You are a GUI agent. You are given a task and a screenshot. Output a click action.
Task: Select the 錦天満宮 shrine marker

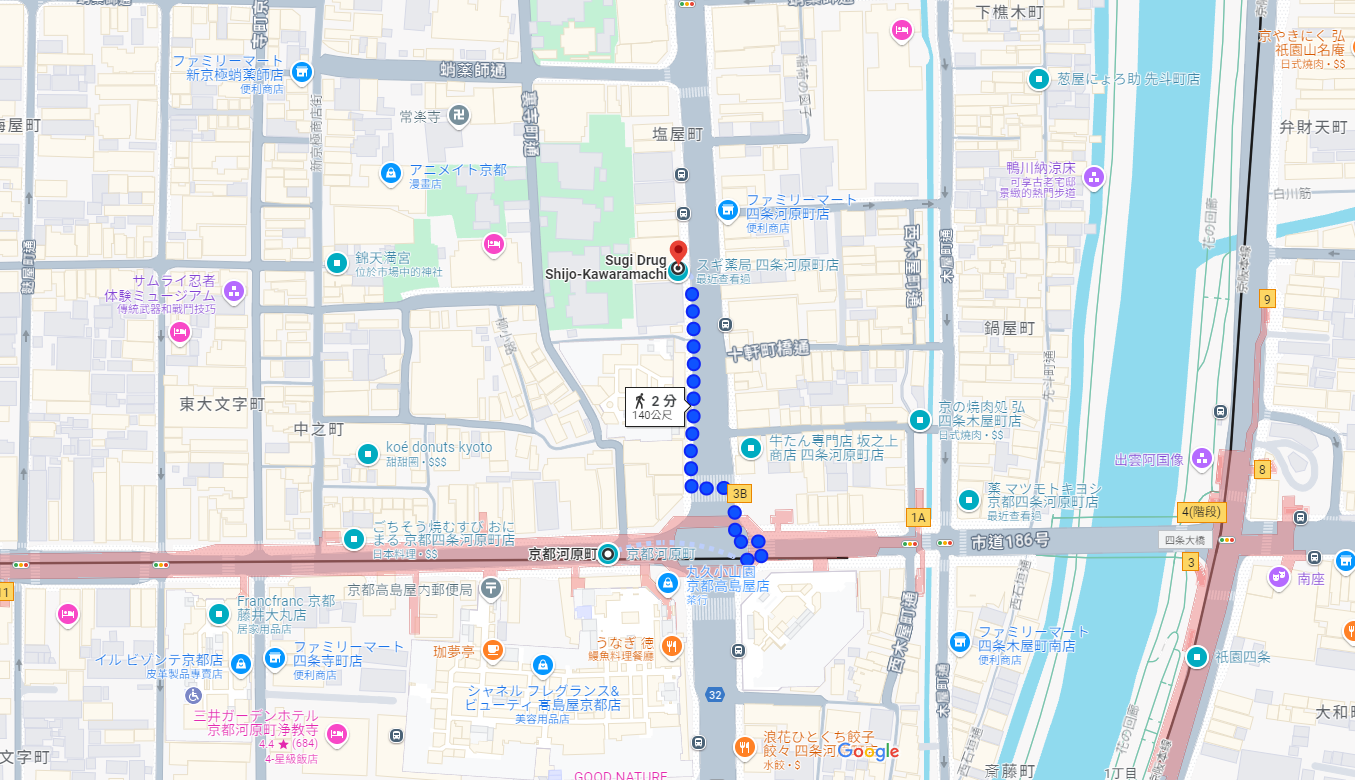(338, 264)
